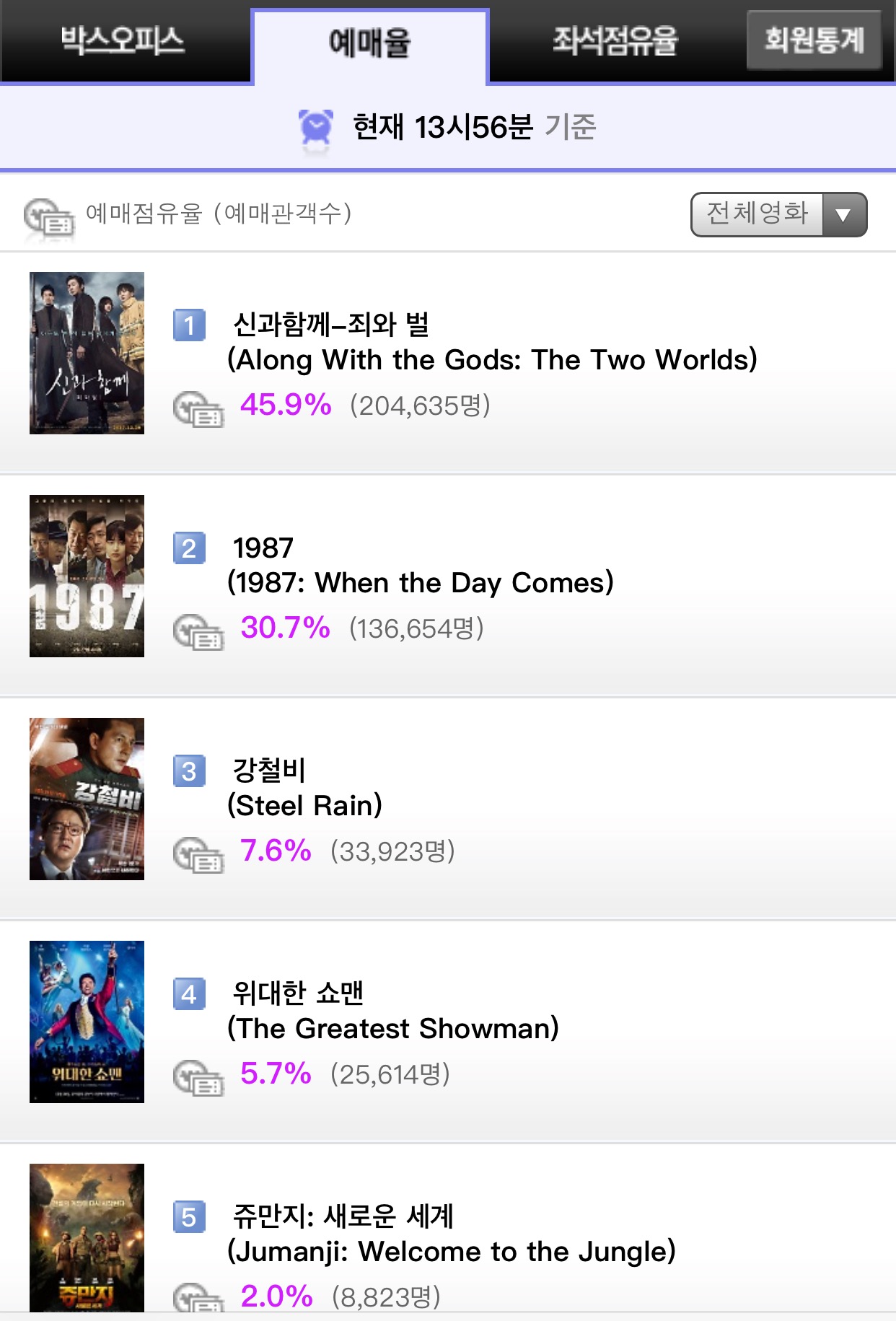
Task: Expand the 전체영화 dropdown filter
Action: pos(778,214)
